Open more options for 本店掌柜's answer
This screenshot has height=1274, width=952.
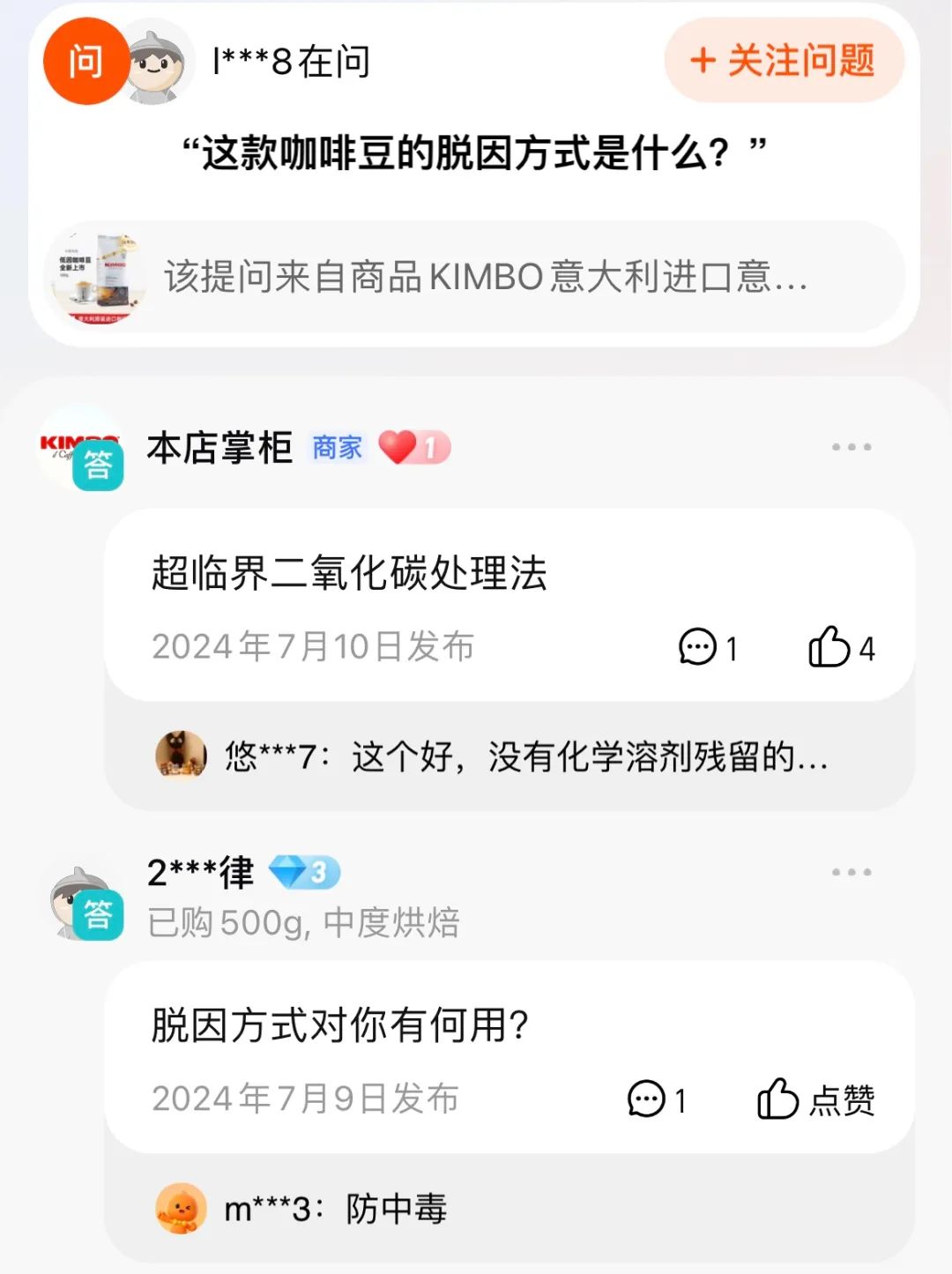851,447
